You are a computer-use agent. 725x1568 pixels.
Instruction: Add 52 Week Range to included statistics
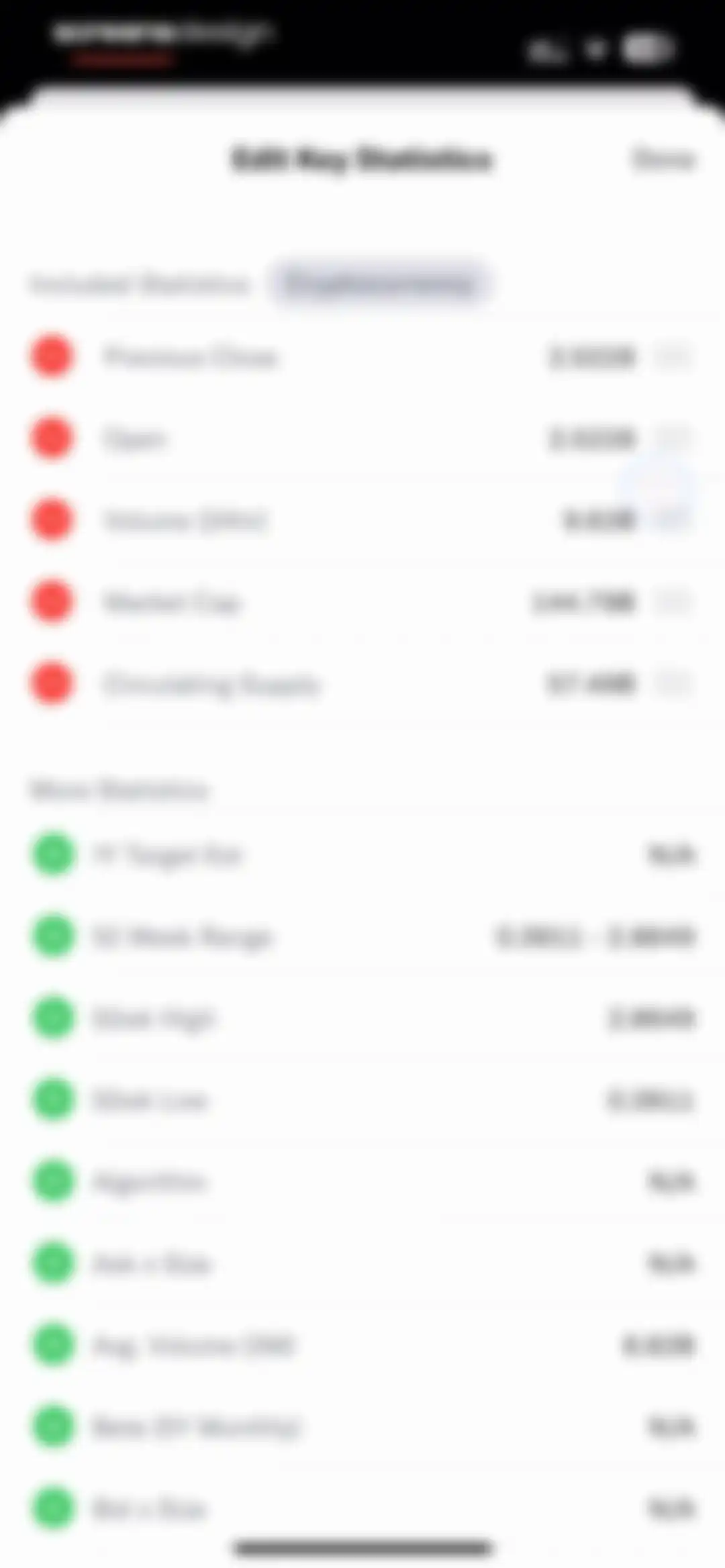point(53,936)
